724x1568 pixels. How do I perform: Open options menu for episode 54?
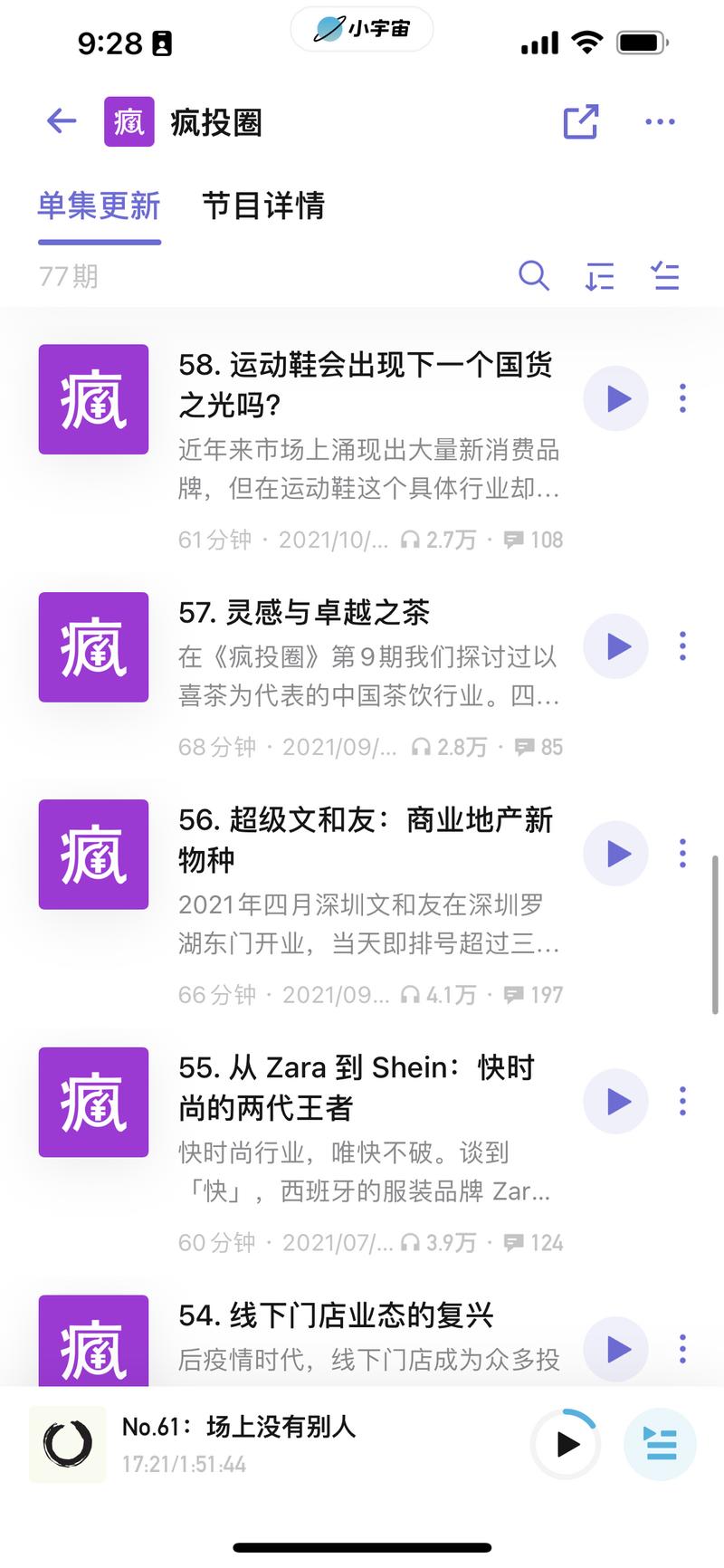pyautogui.click(x=682, y=1350)
